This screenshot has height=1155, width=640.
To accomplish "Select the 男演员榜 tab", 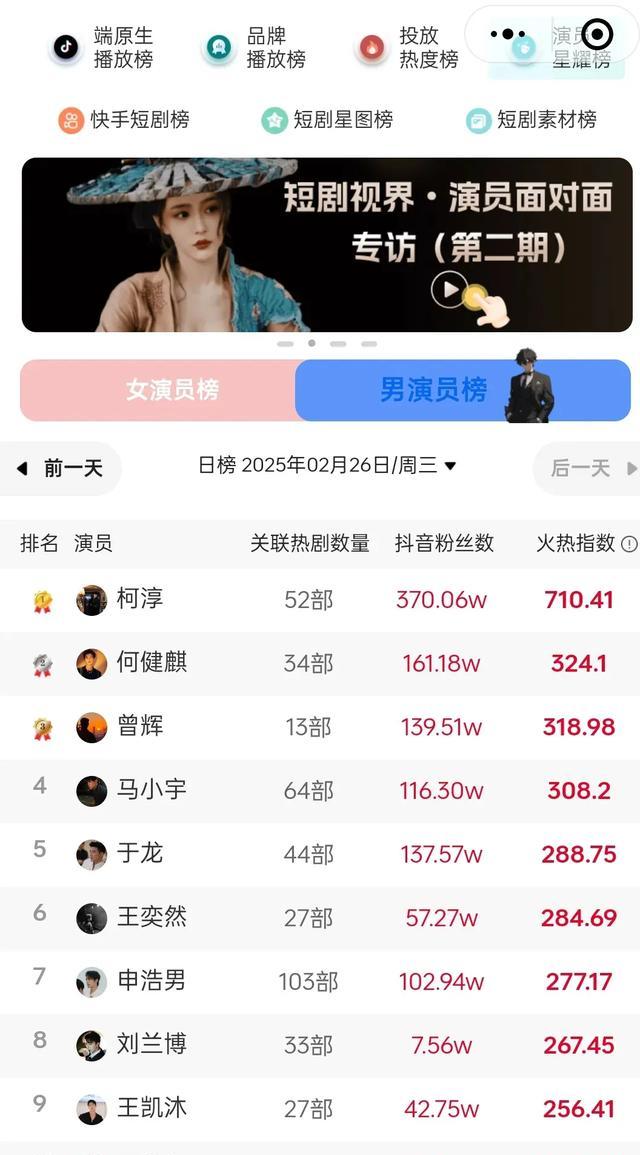I will [433, 390].
